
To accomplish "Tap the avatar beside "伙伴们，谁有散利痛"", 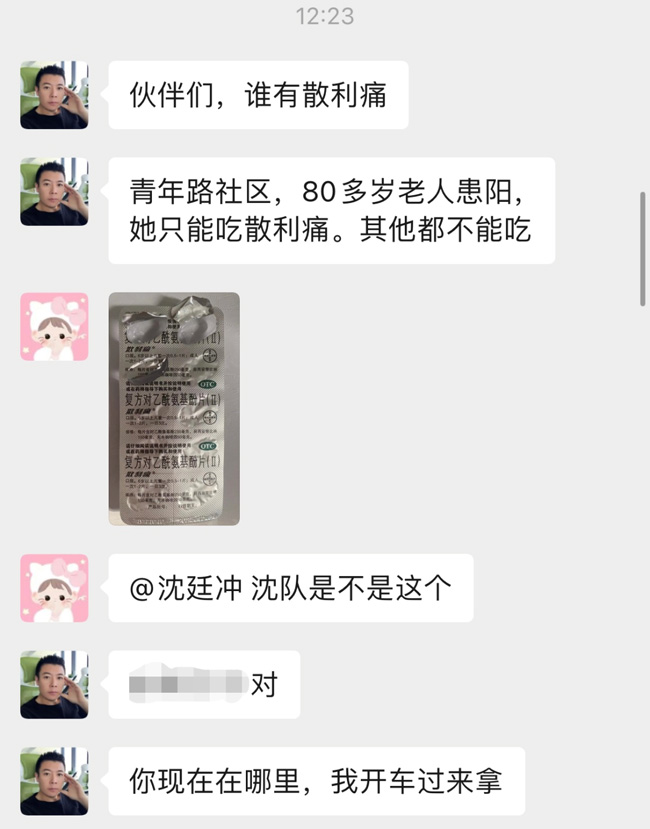I will 54,95.
